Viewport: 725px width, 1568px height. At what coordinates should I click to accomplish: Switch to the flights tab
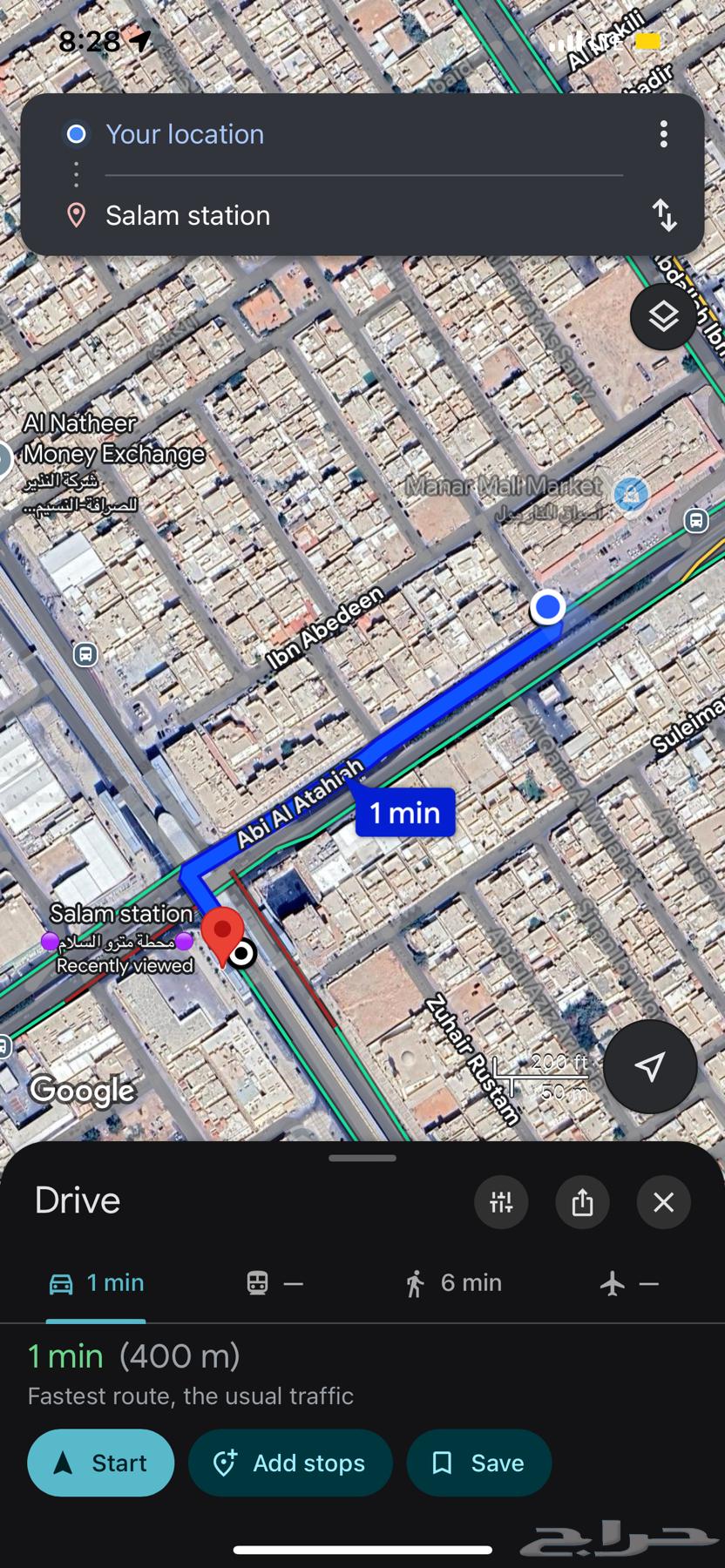(x=628, y=1283)
